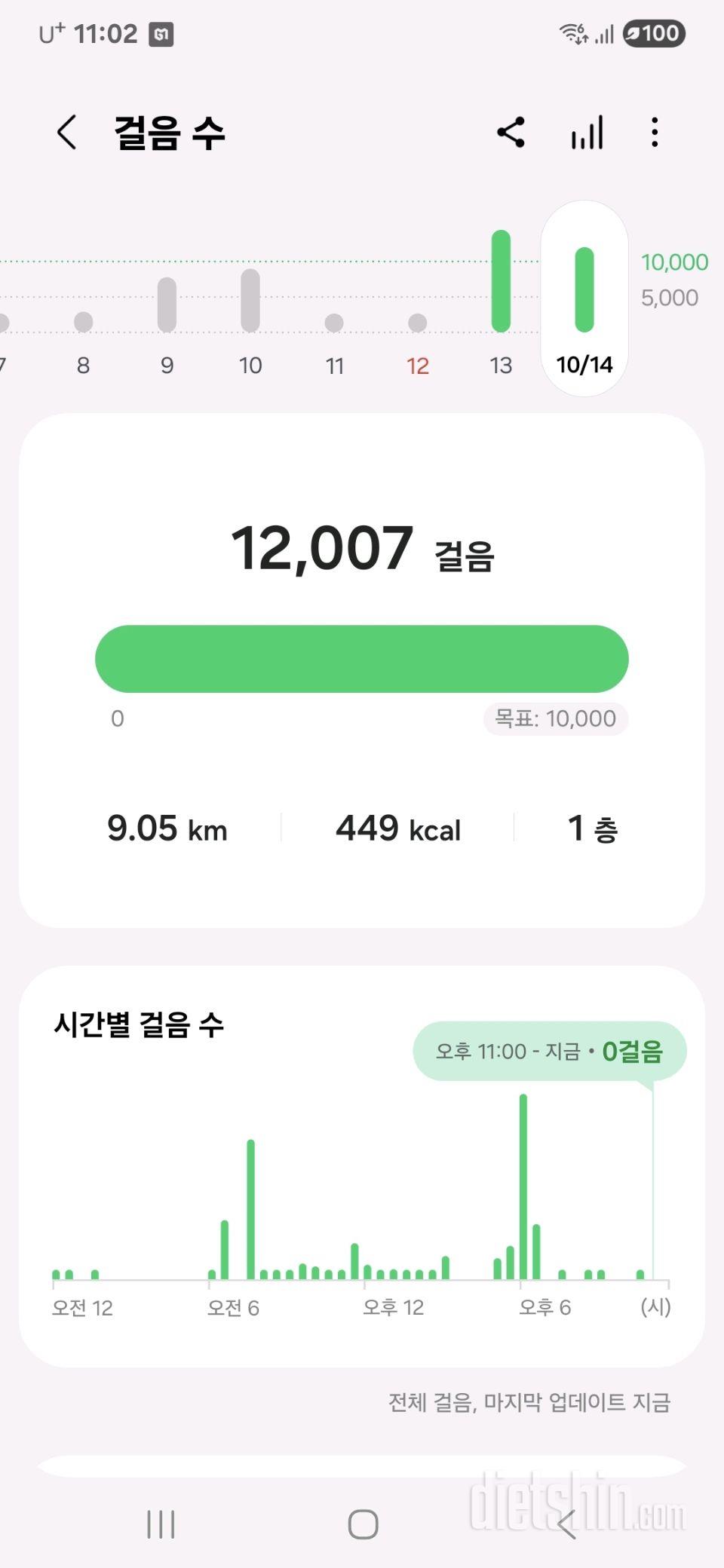Image resolution: width=724 pixels, height=1568 pixels.
Task: Go back from the 걸음 수 screen
Action: click(x=66, y=133)
